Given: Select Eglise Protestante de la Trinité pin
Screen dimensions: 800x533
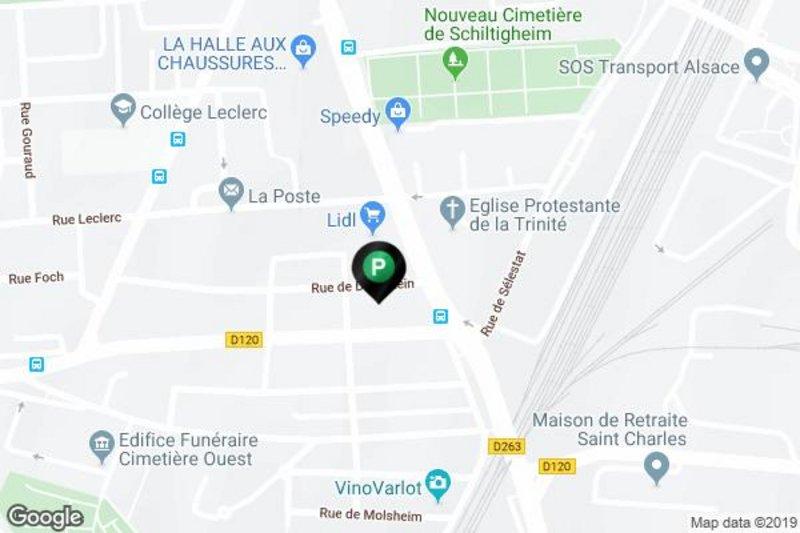Looking at the screenshot, I should click(452, 211).
